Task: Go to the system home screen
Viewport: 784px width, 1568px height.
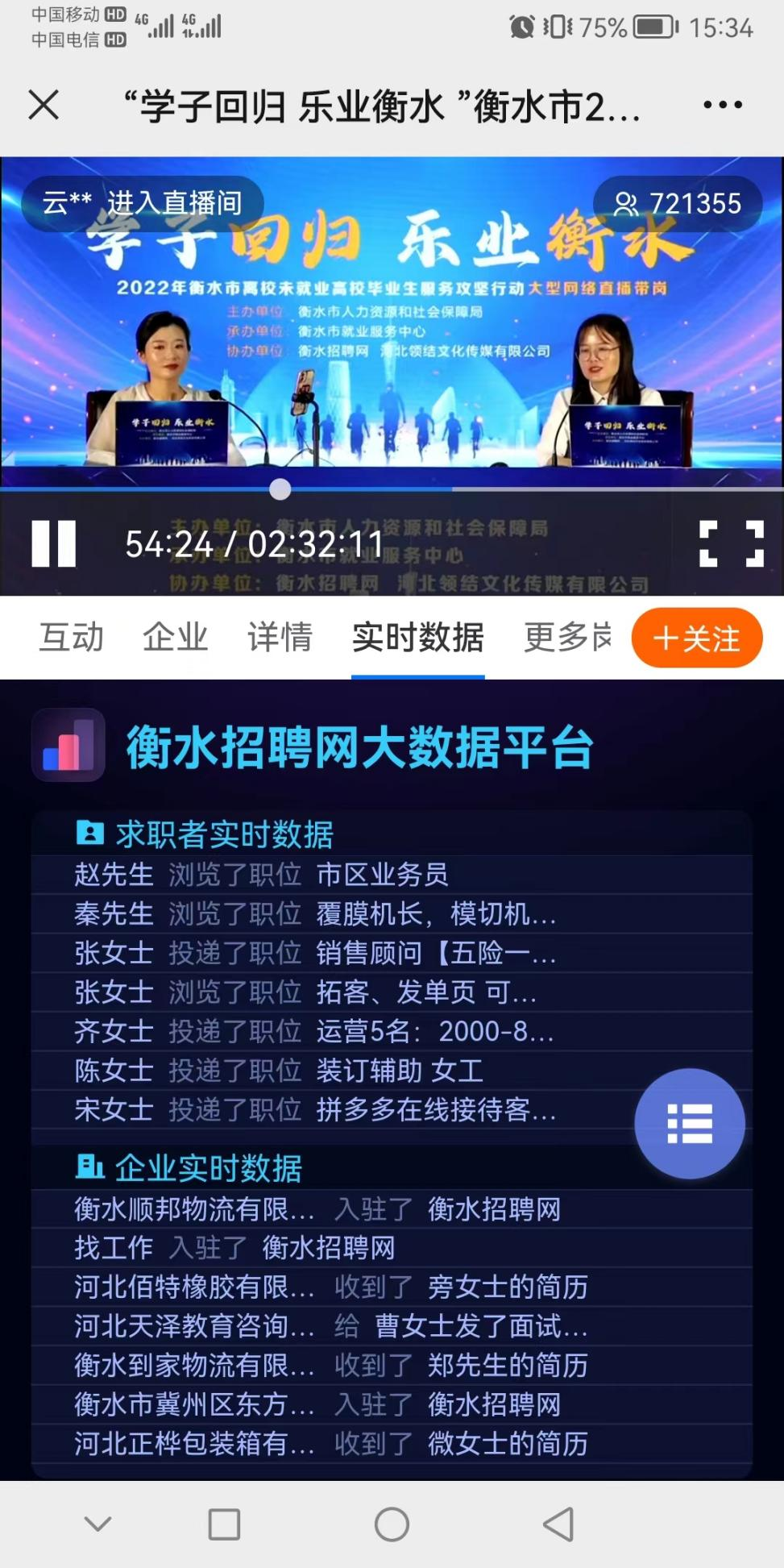Action: [392, 1524]
